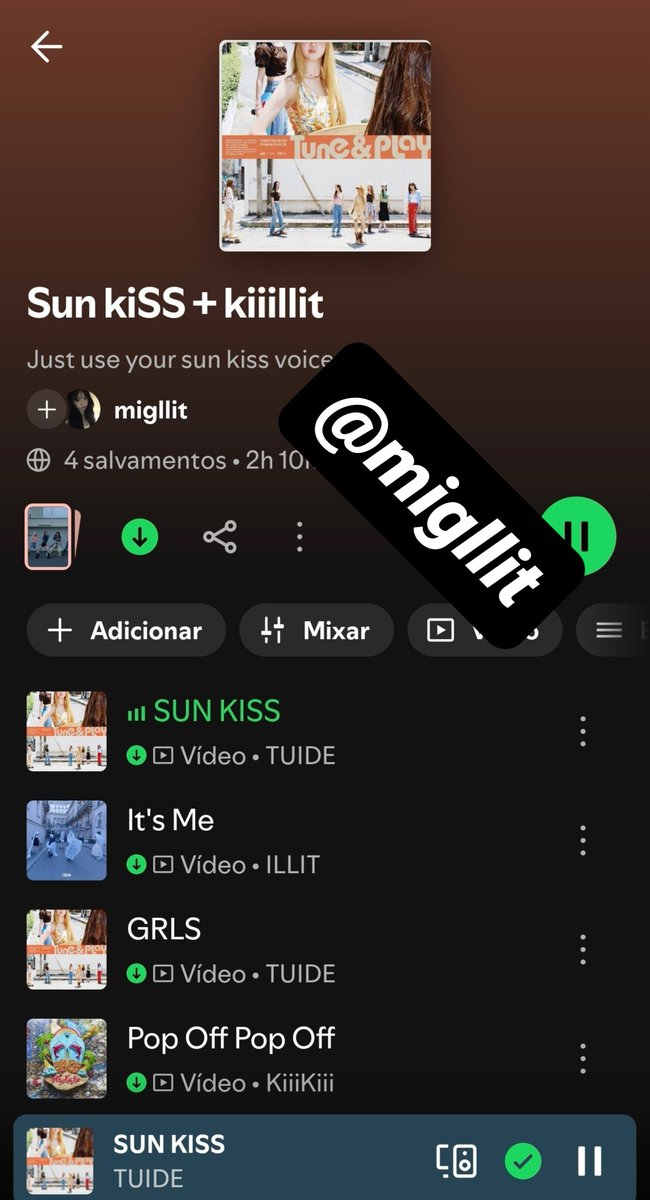Pause the playlist with the large green button

click(x=579, y=537)
